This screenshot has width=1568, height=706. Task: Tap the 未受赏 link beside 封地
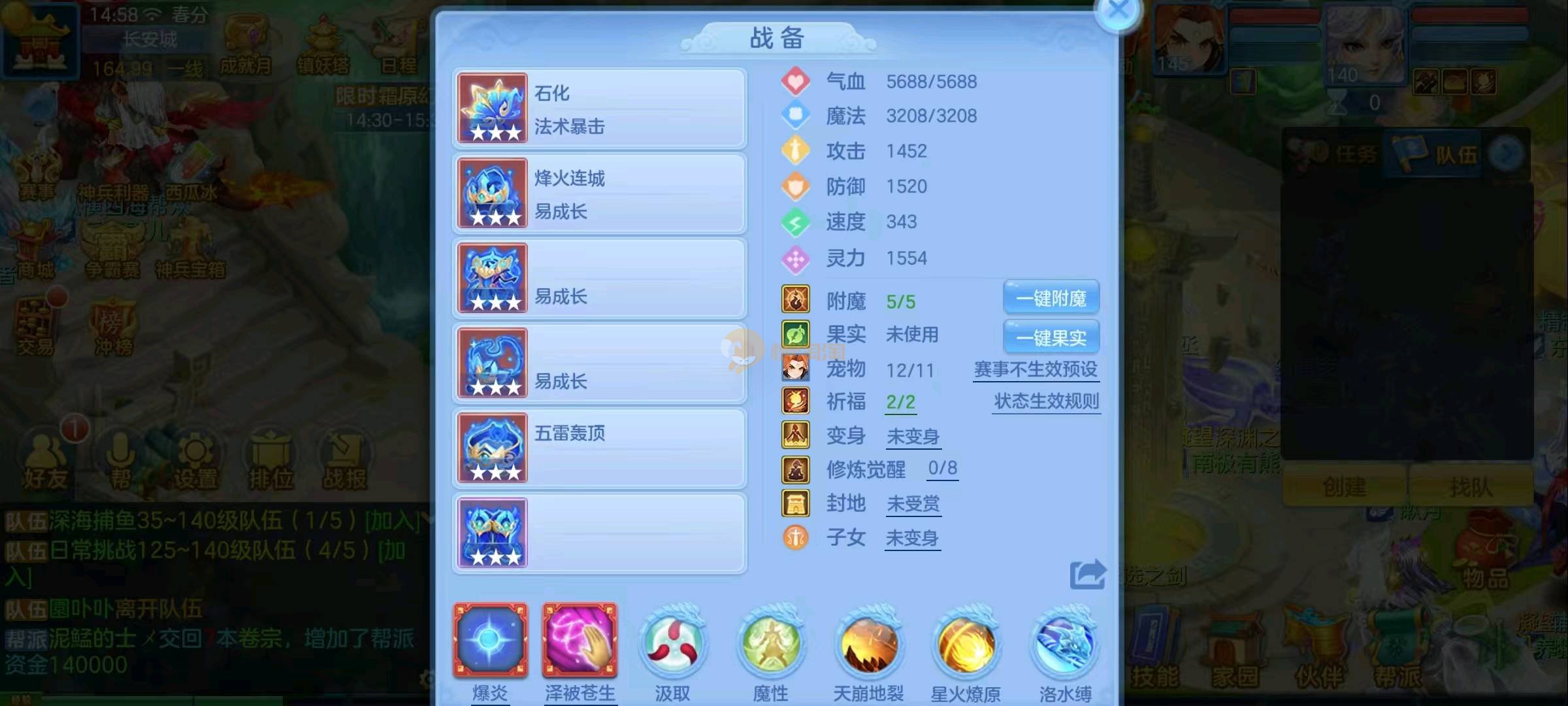(x=913, y=503)
